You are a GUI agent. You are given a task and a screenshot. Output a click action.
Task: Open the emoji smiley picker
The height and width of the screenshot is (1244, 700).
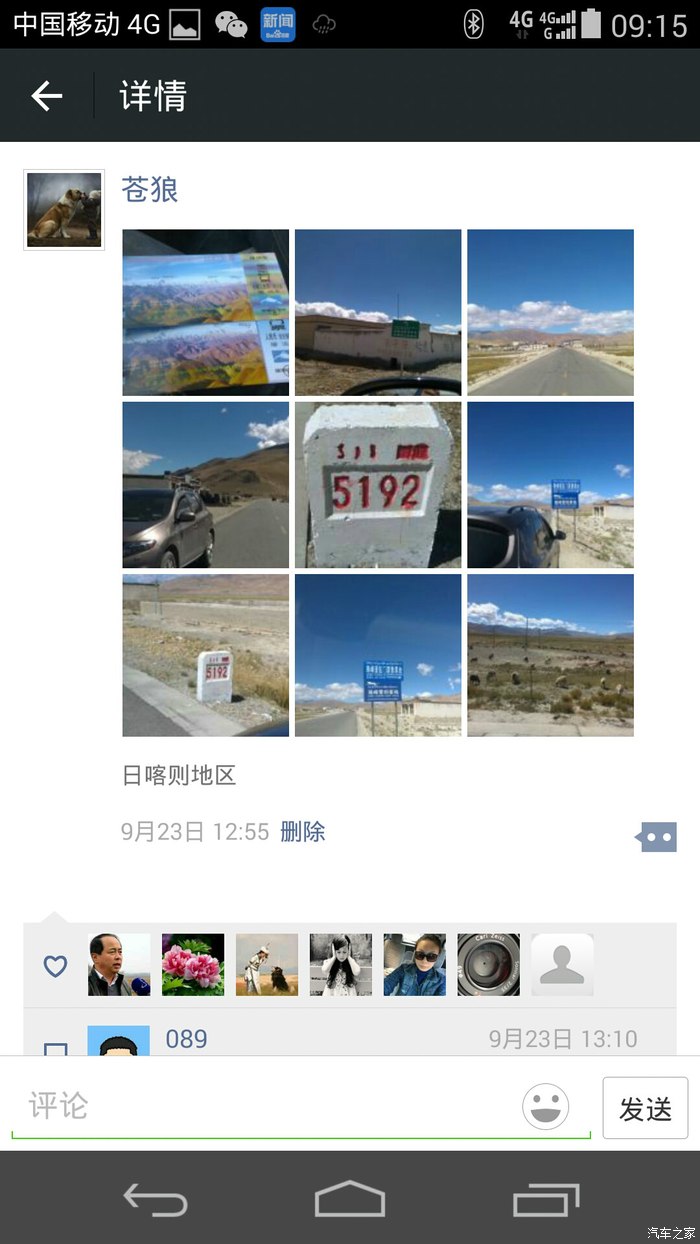[x=546, y=1107]
